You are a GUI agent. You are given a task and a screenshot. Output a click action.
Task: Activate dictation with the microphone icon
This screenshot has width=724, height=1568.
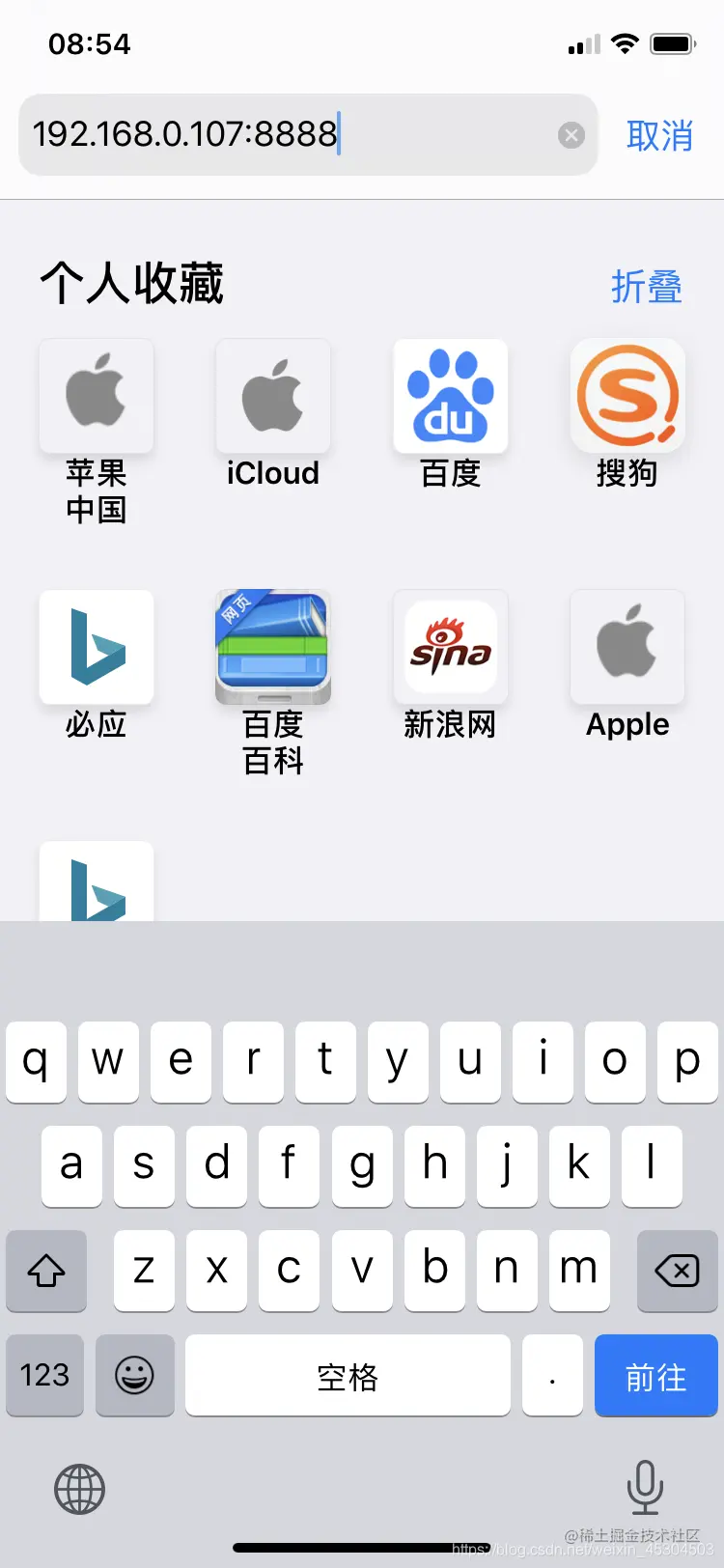(644, 1489)
